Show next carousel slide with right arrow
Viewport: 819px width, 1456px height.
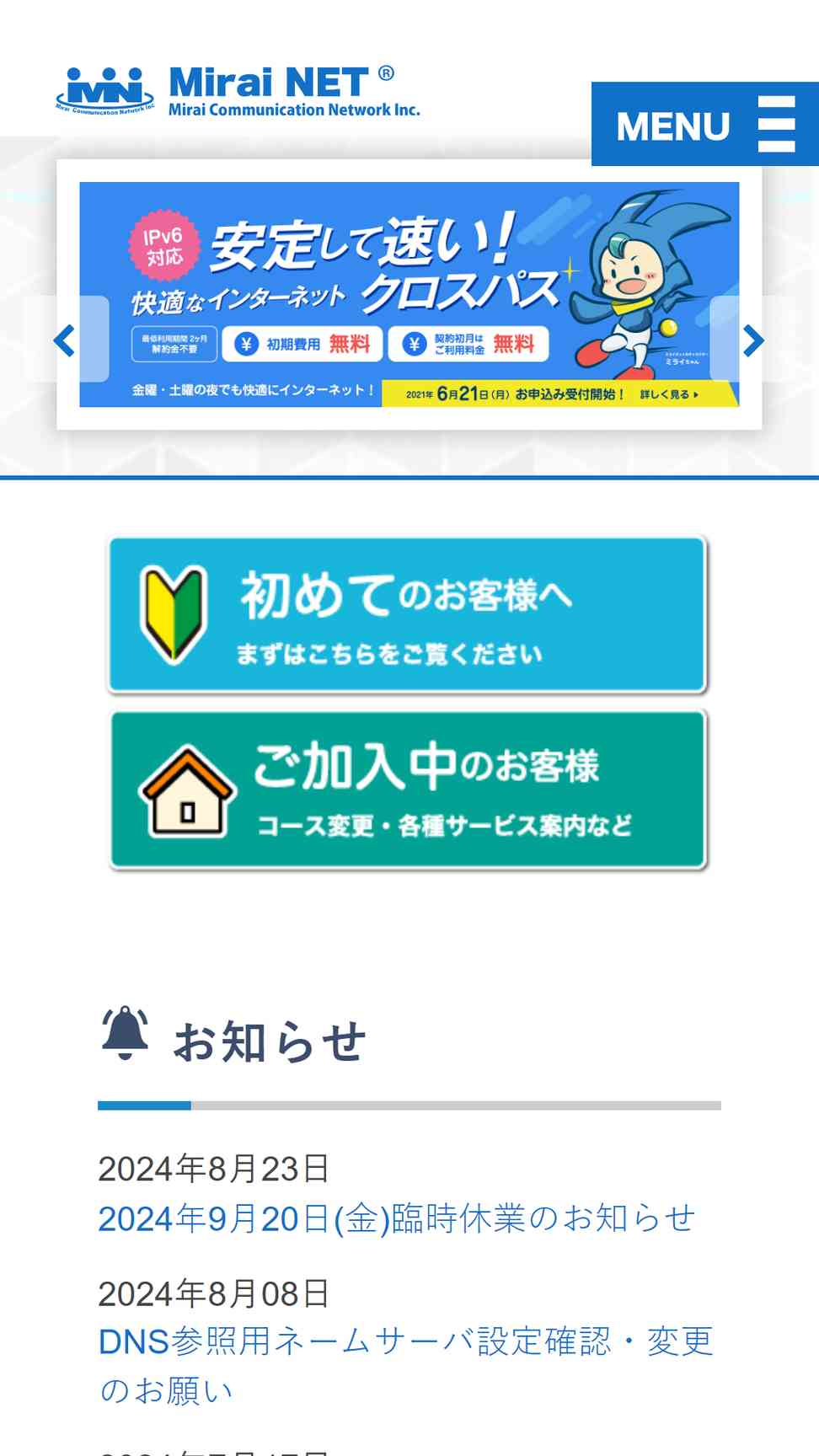pyautogui.click(x=753, y=340)
